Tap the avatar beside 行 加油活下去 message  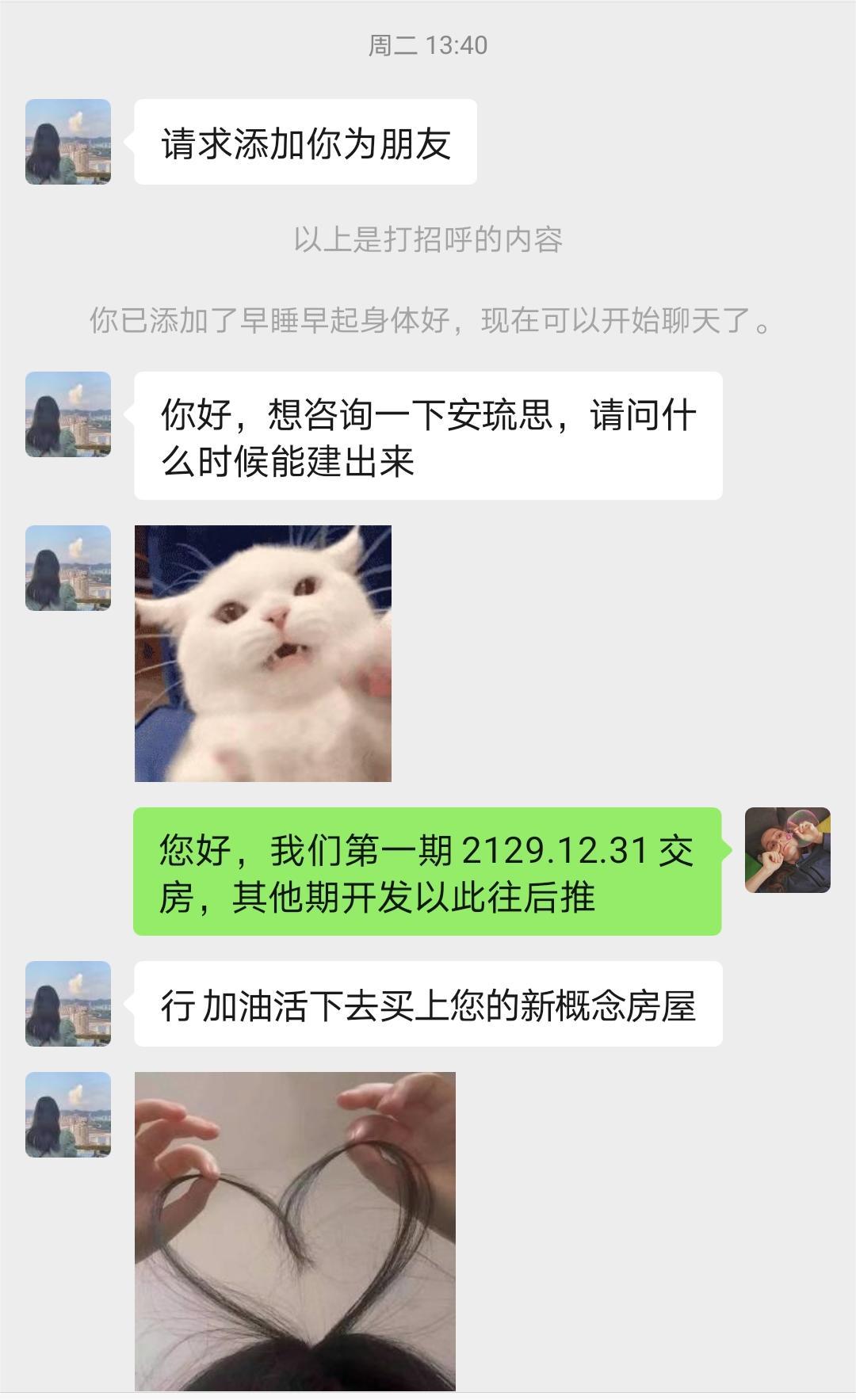point(68,1004)
